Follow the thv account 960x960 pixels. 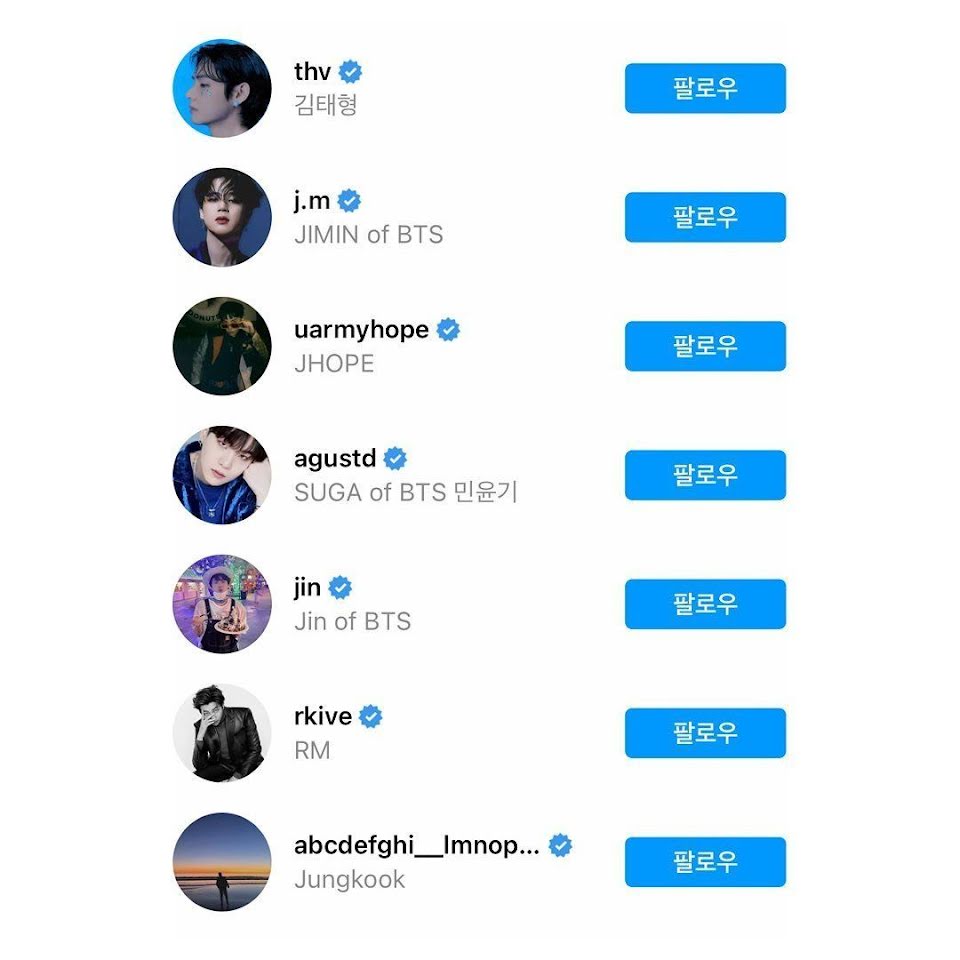pyautogui.click(x=705, y=88)
